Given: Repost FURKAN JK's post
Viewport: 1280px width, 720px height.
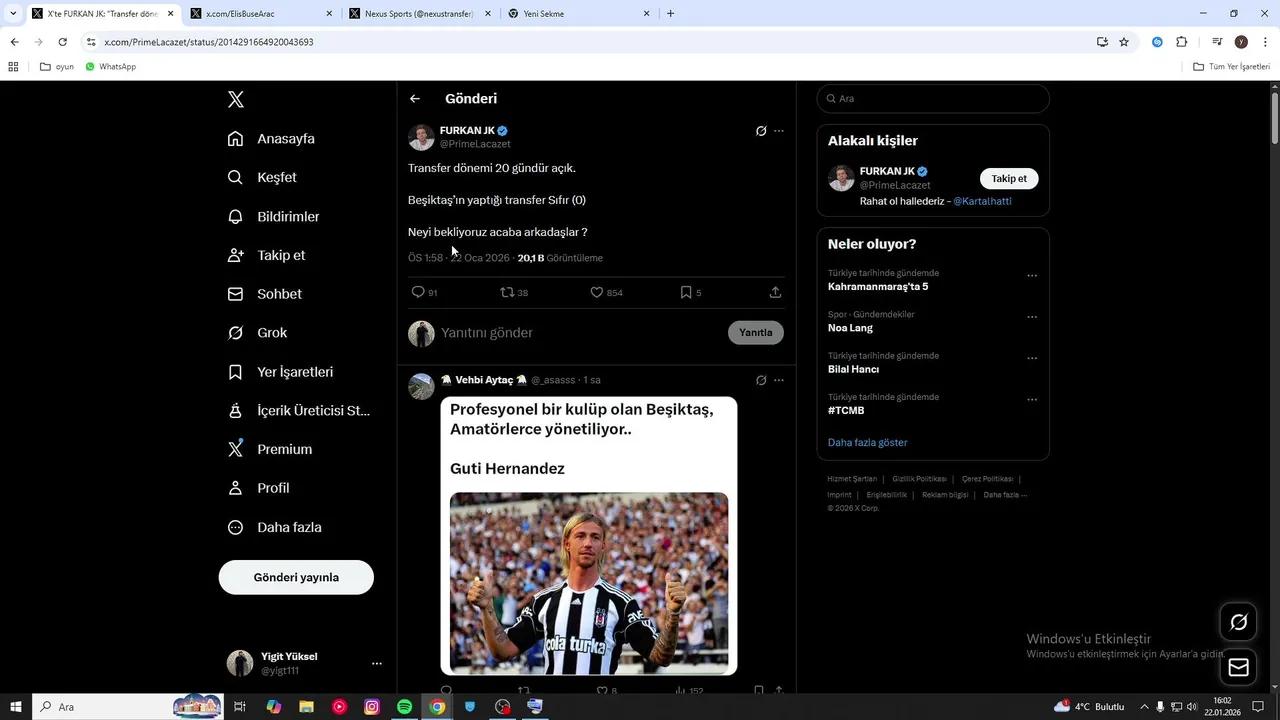Looking at the screenshot, I should click(x=507, y=292).
